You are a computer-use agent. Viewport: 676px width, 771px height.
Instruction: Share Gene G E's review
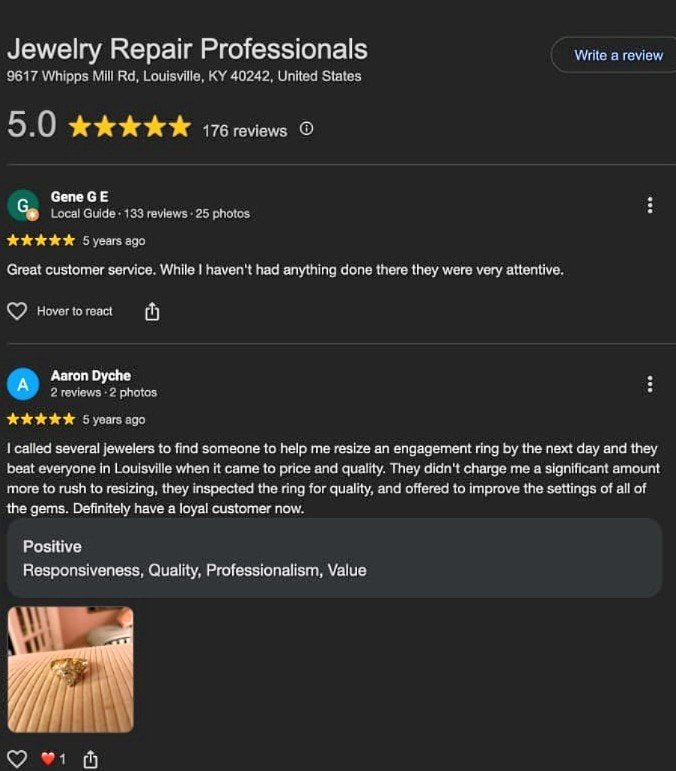pos(152,311)
